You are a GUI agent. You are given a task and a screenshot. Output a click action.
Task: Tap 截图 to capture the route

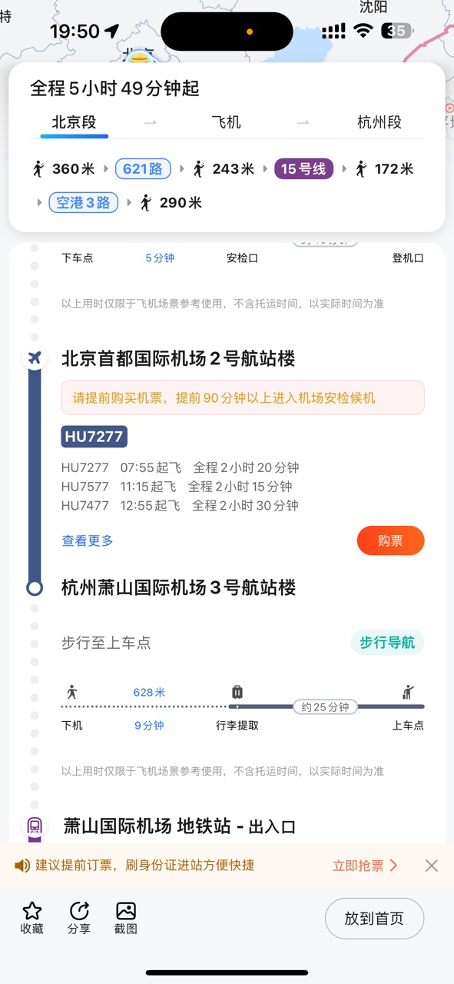126,919
